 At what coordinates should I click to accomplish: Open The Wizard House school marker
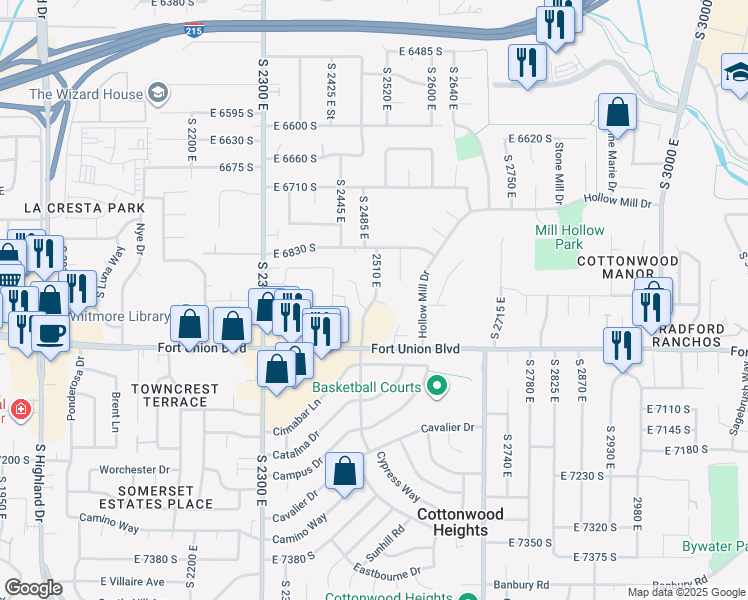pos(158,93)
